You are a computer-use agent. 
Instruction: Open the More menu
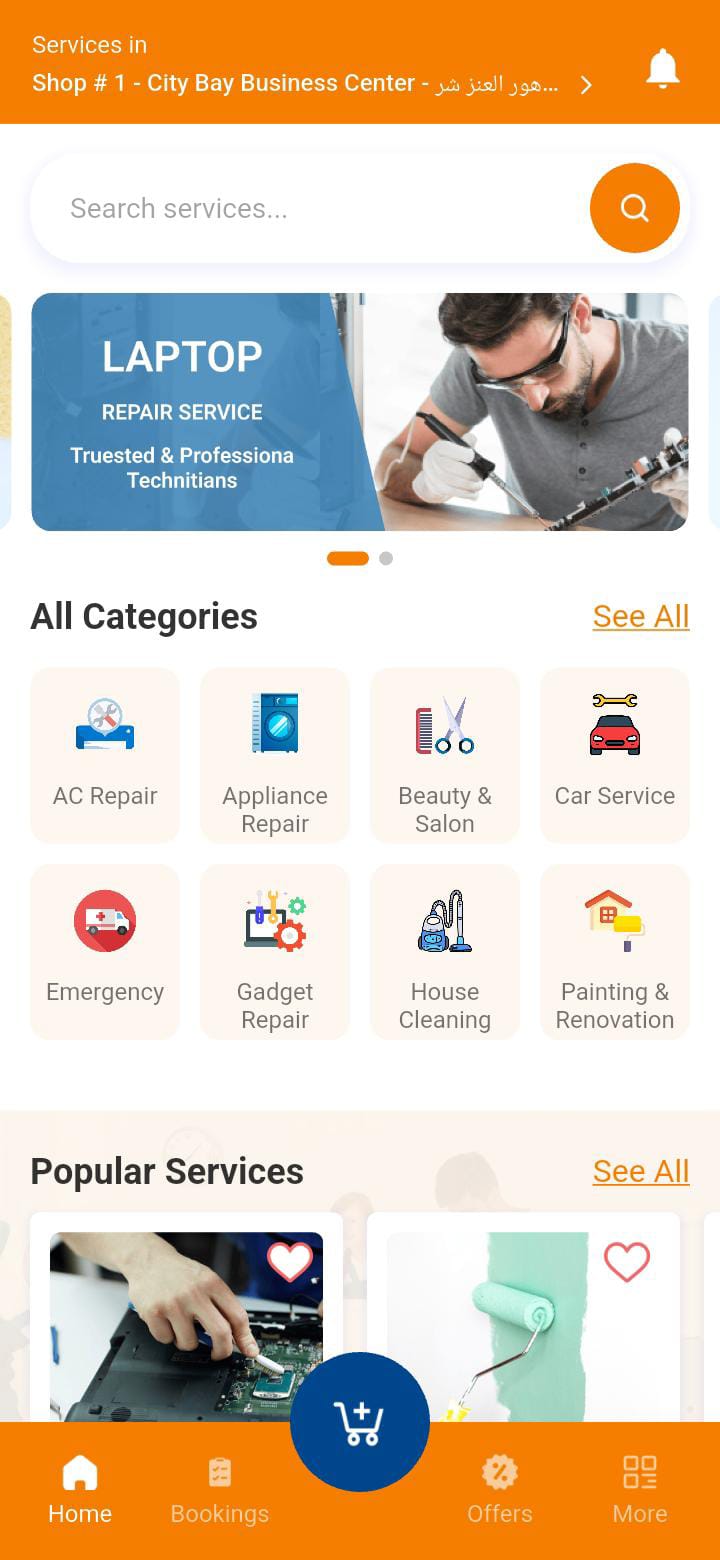pyautogui.click(x=639, y=1490)
